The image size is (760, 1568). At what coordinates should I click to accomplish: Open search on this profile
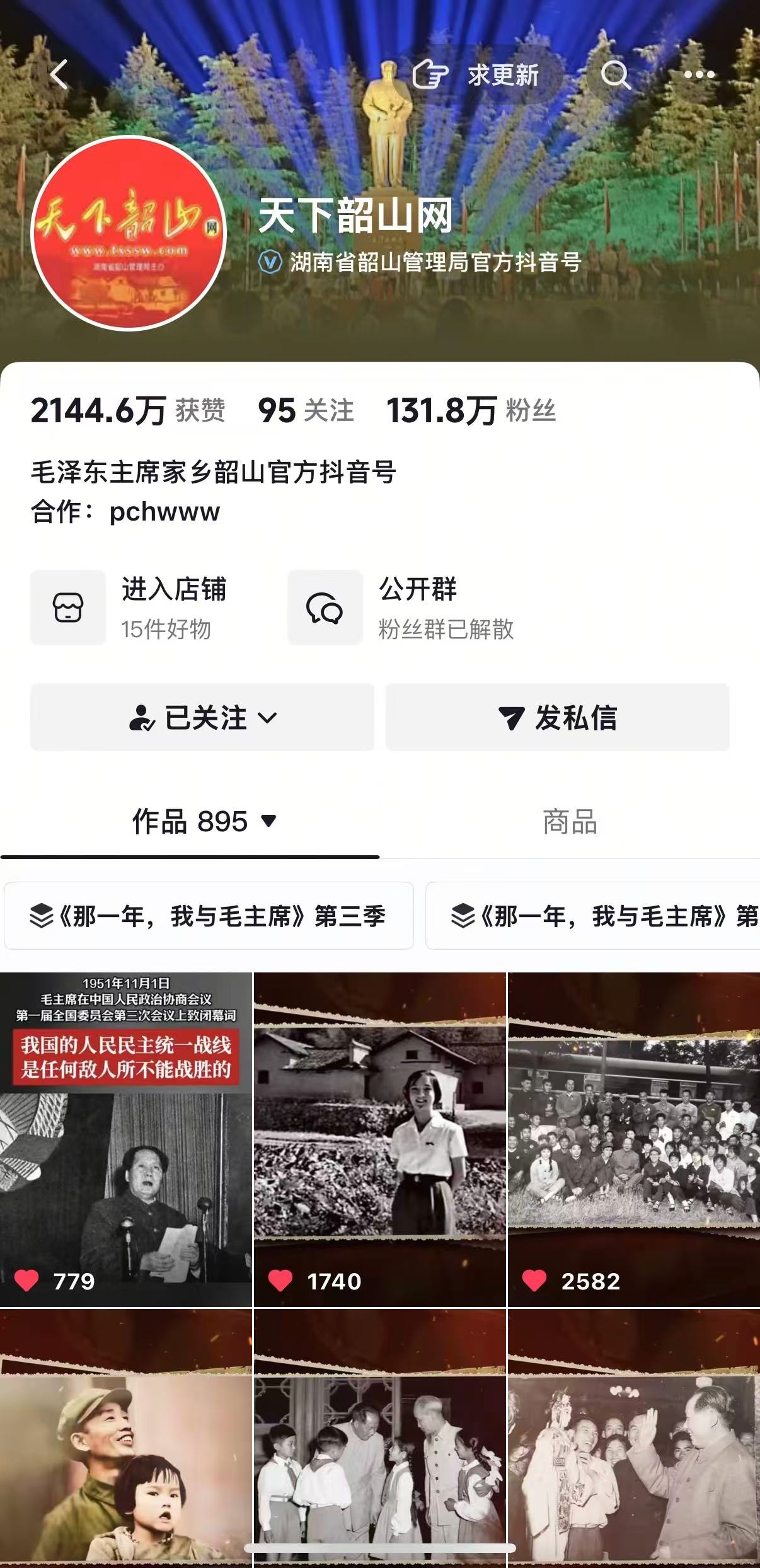(x=614, y=75)
